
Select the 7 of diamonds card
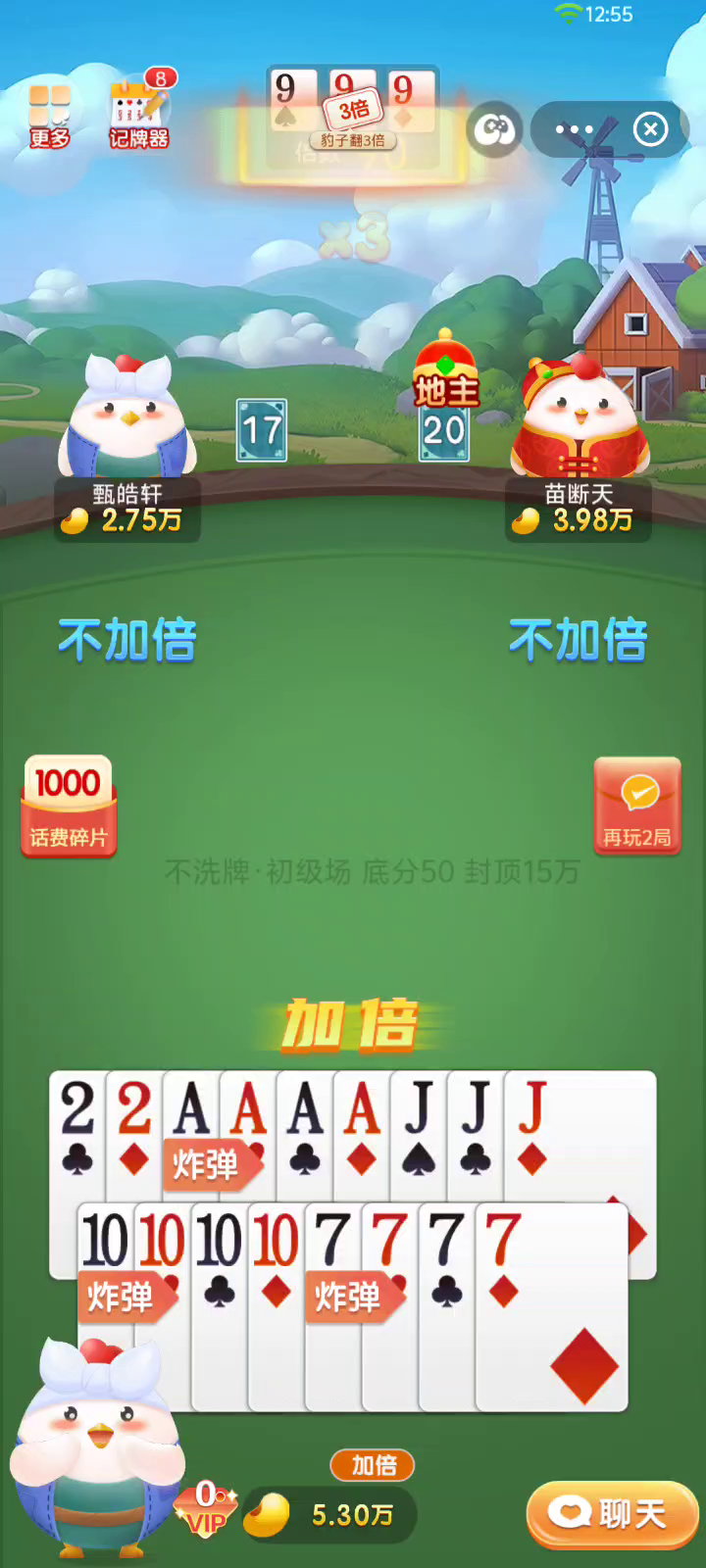pos(551,1308)
